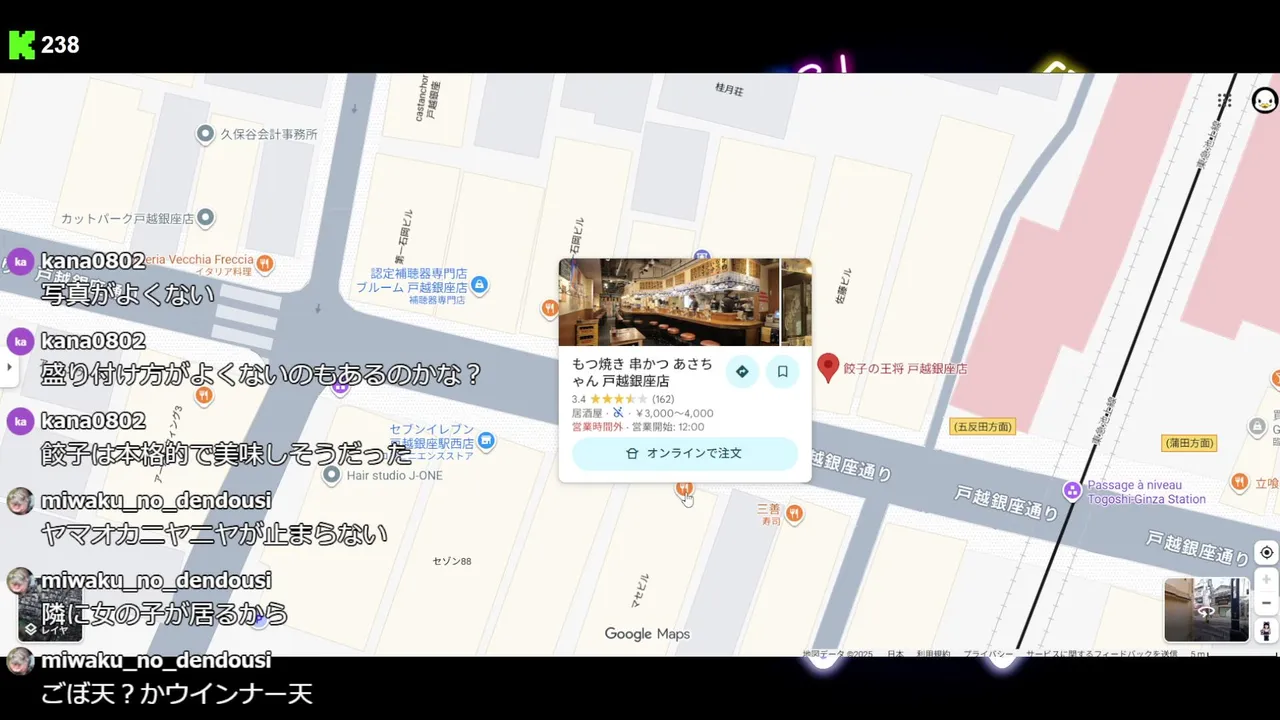Viewport: 1280px width, 720px height.
Task: Select the ブルーム 戸越銀座店 hearing aid shop marker
Action: [479, 286]
